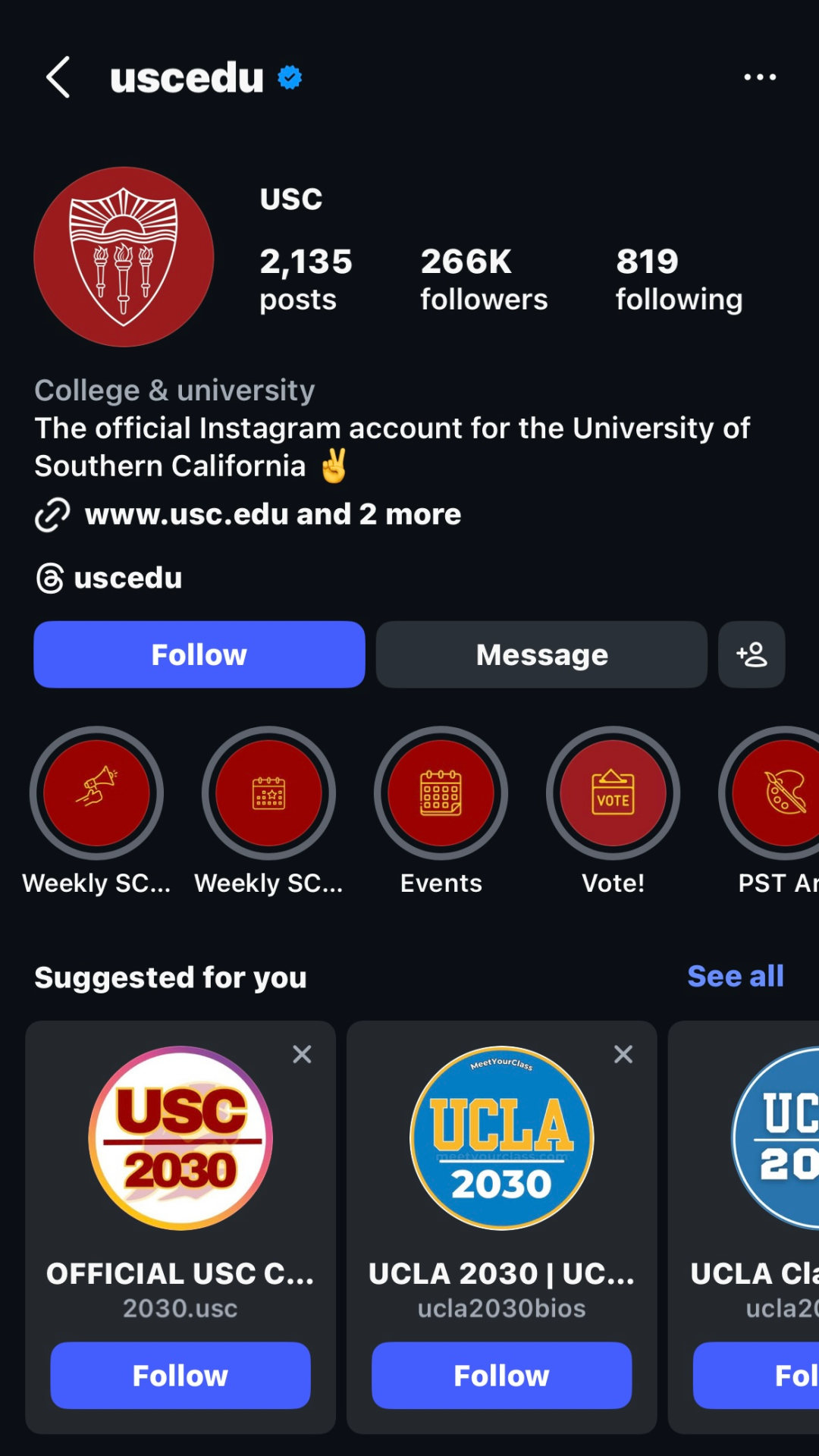This screenshot has height=1456, width=819.
Task: View the USC profile picture
Action: coord(124,257)
